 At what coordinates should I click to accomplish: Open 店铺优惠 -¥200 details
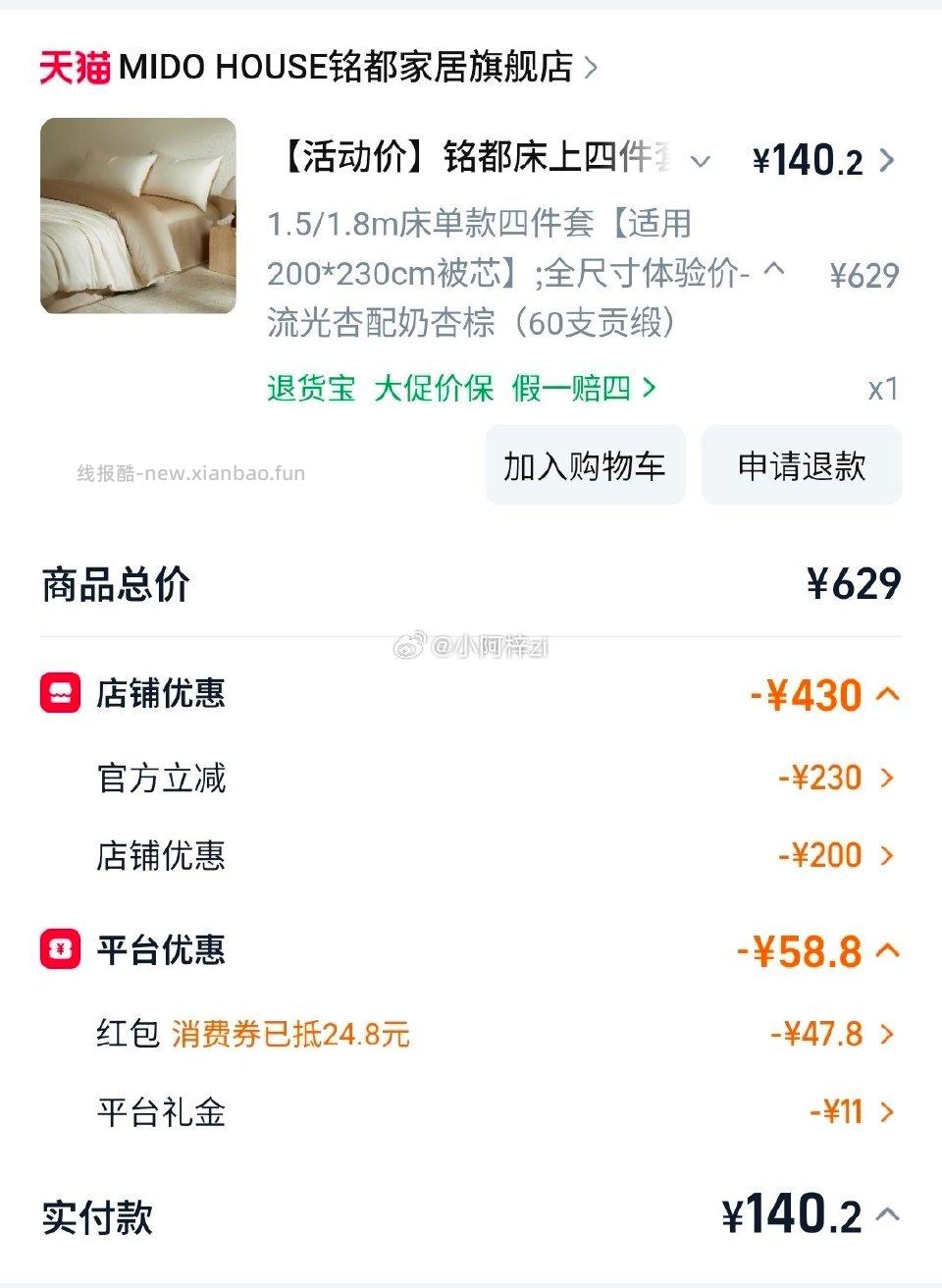[886, 856]
